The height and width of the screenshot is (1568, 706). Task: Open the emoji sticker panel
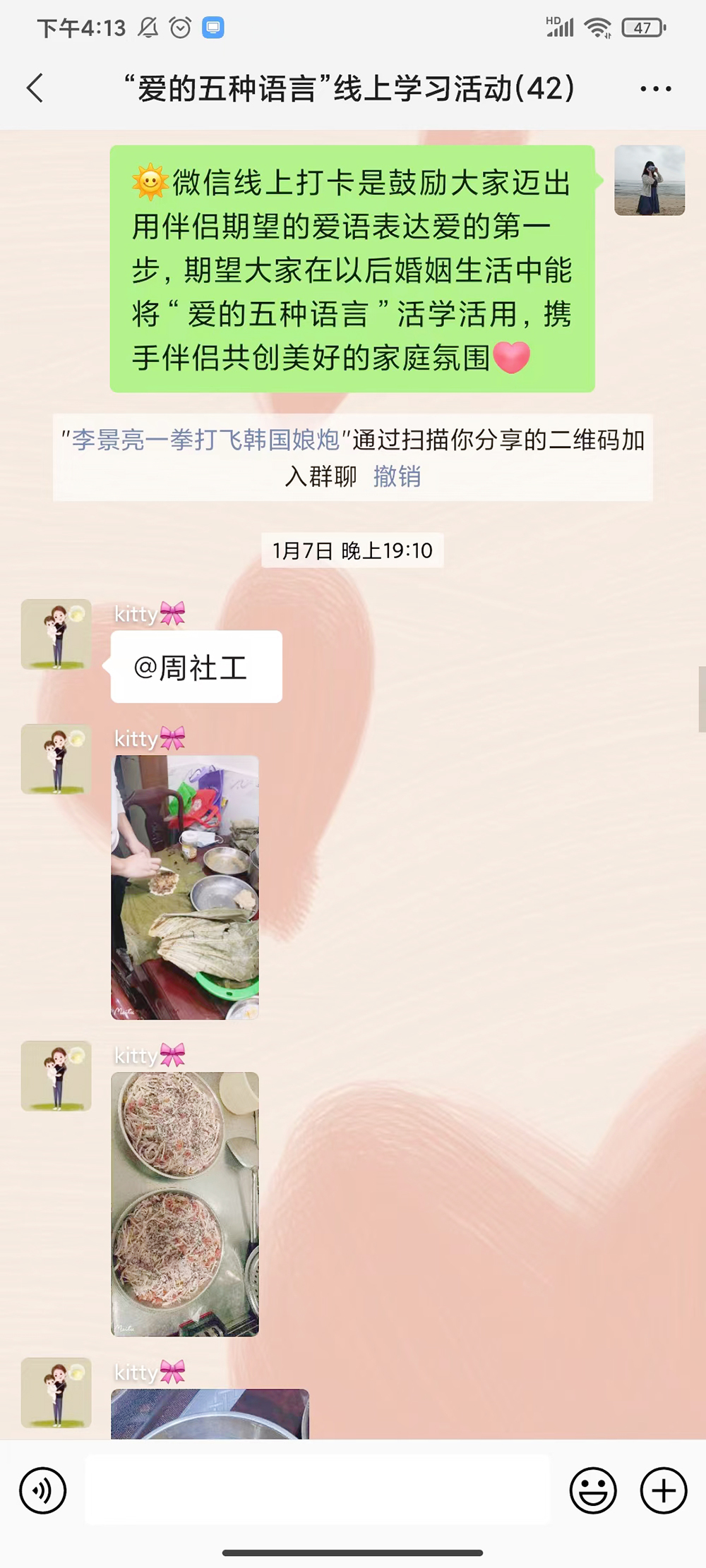[x=593, y=1490]
